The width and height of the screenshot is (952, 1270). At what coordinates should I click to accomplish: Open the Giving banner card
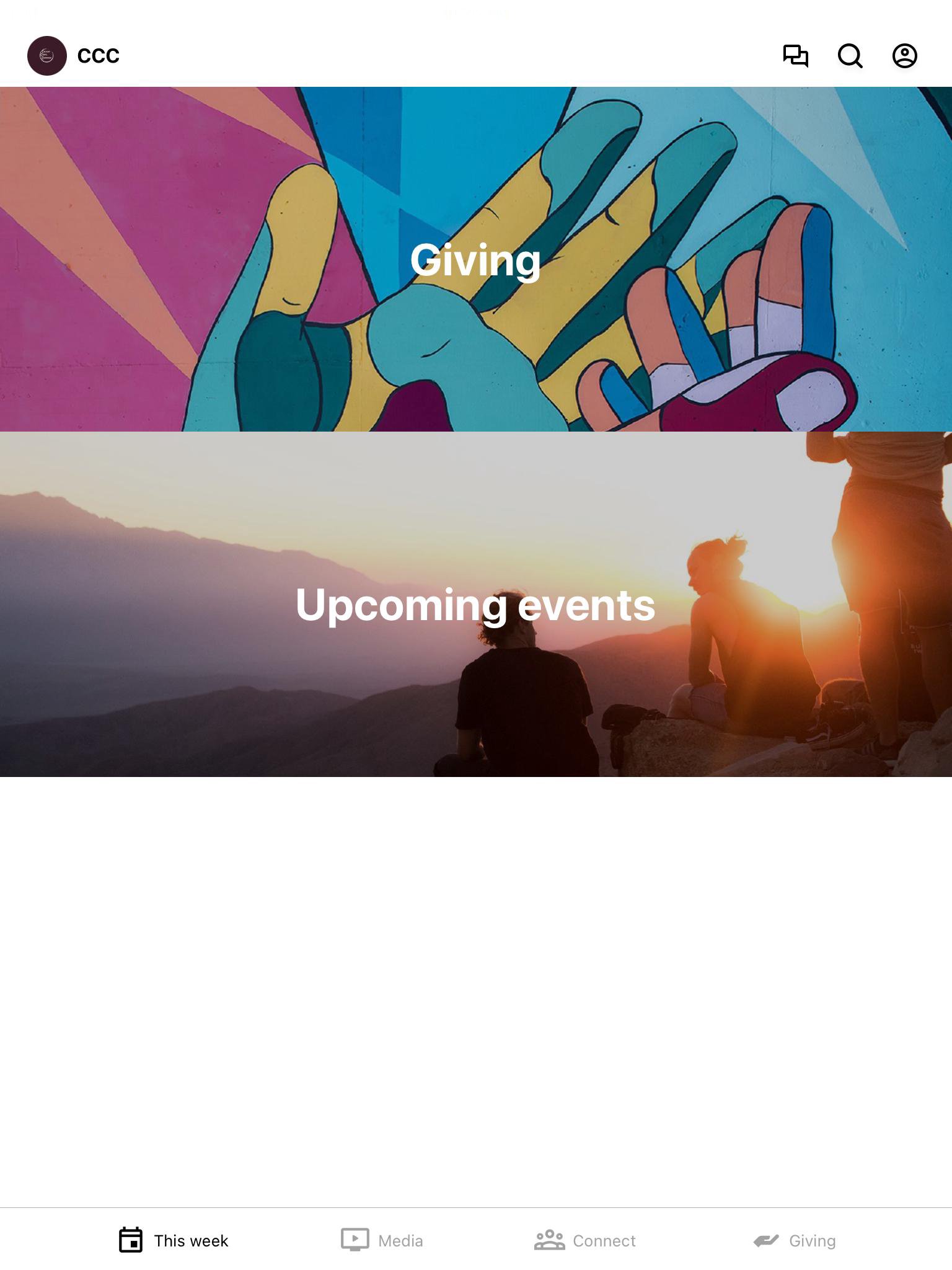tap(476, 259)
